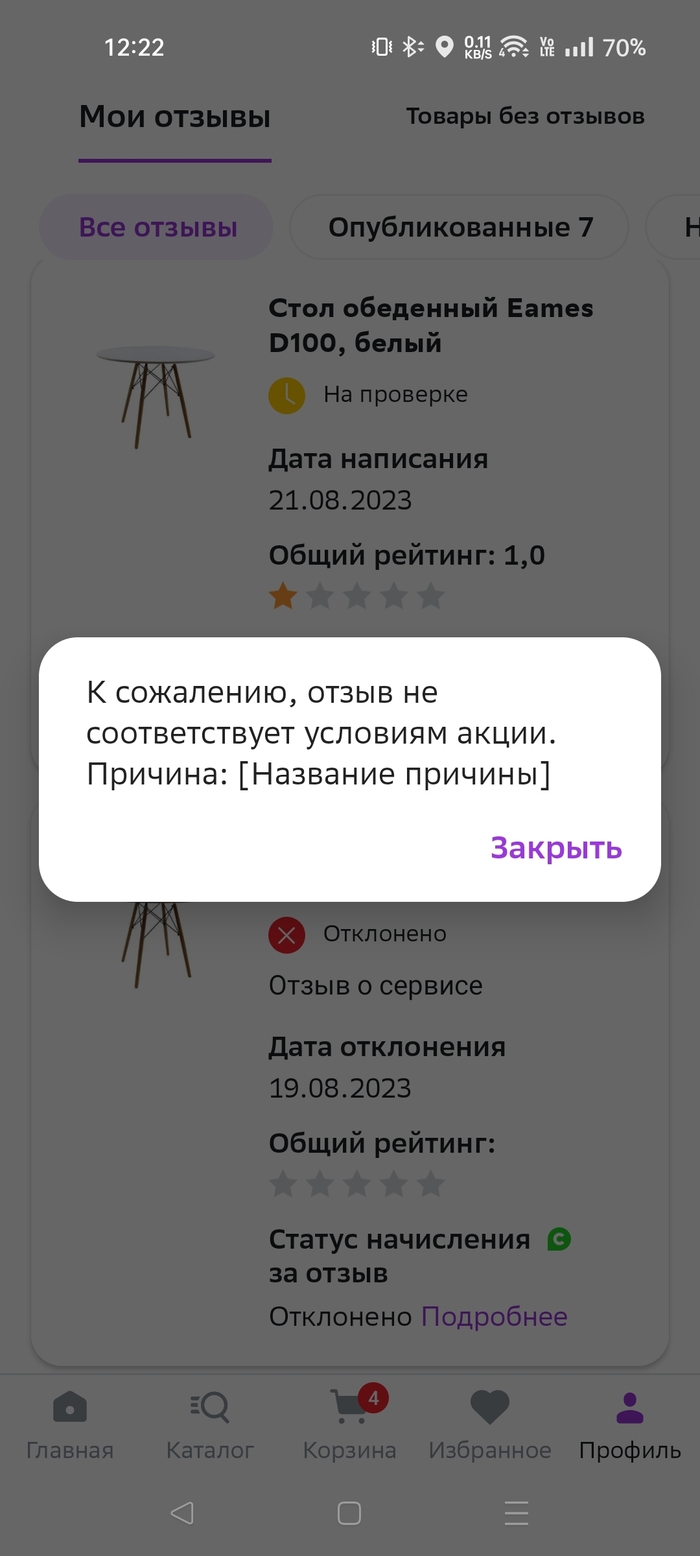
Task: Open Стол обеденный Eames D100 review card
Action: (x=430, y=326)
